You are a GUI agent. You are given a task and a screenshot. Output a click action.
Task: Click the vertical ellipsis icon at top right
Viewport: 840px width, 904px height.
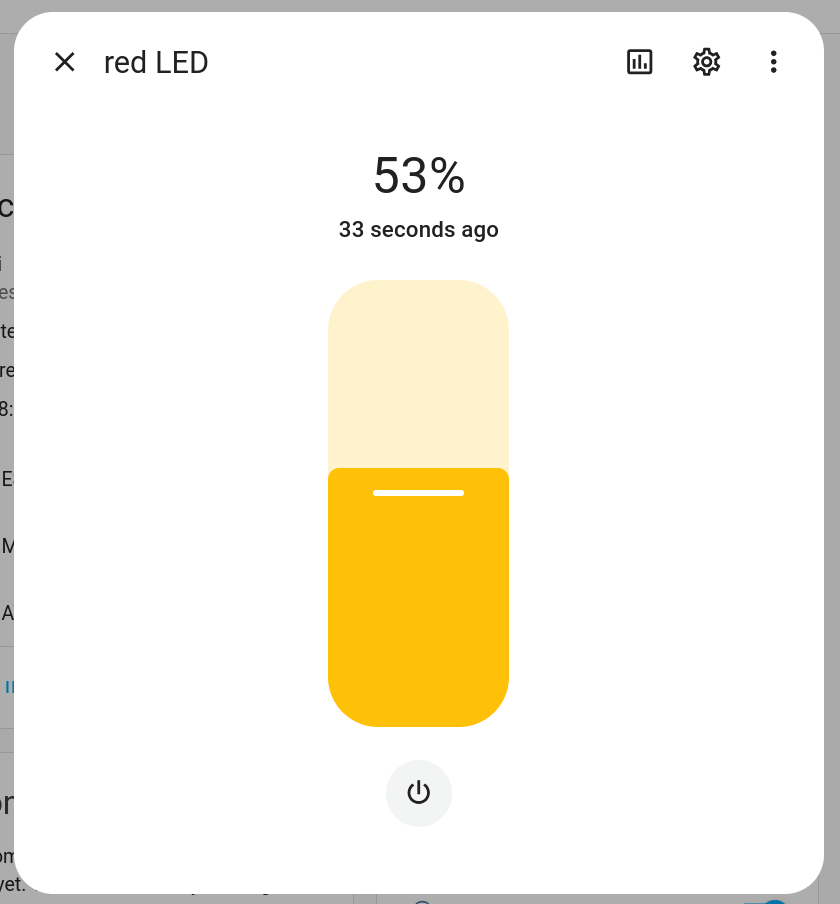tap(773, 62)
